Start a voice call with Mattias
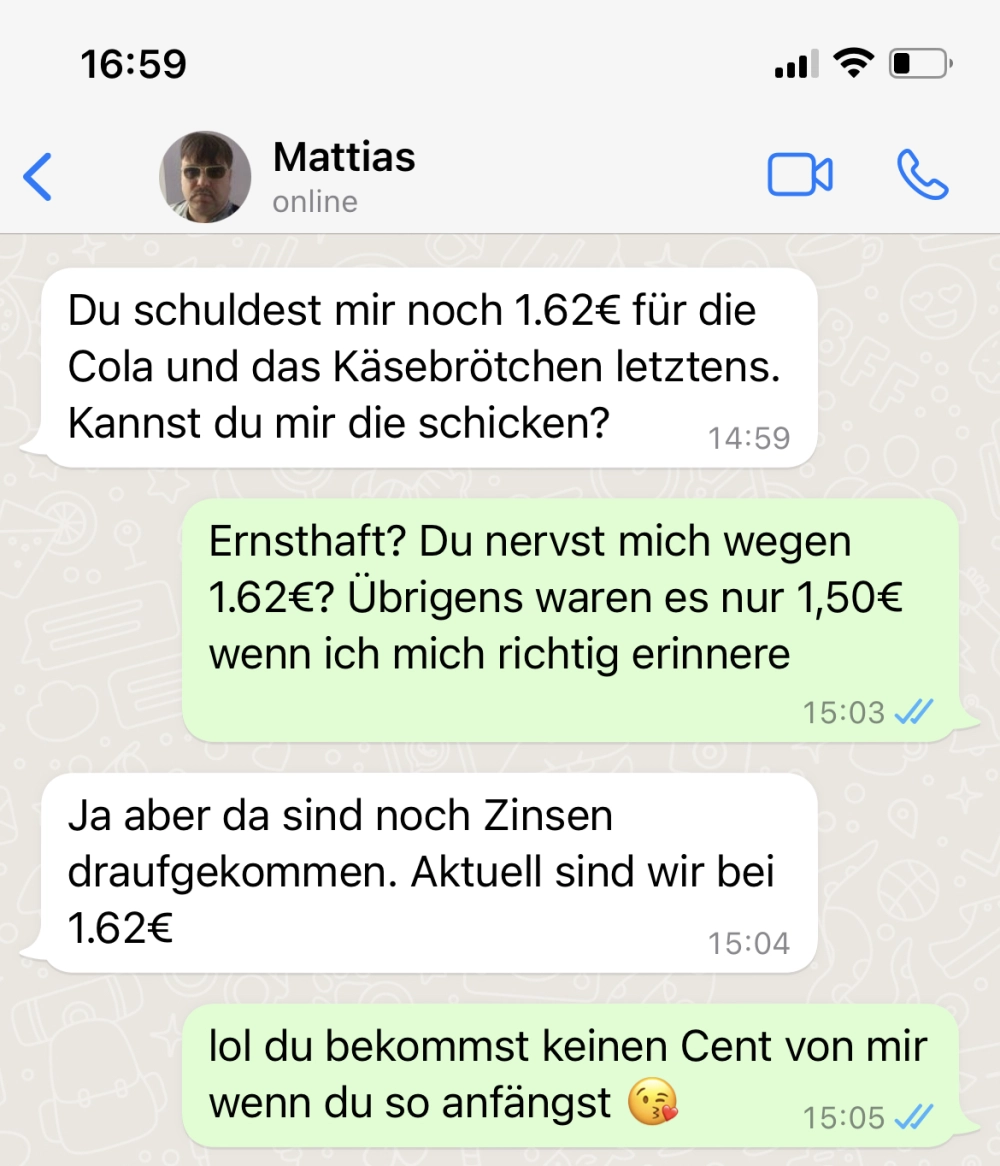This screenshot has height=1166, width=1000. click(921, 176)
